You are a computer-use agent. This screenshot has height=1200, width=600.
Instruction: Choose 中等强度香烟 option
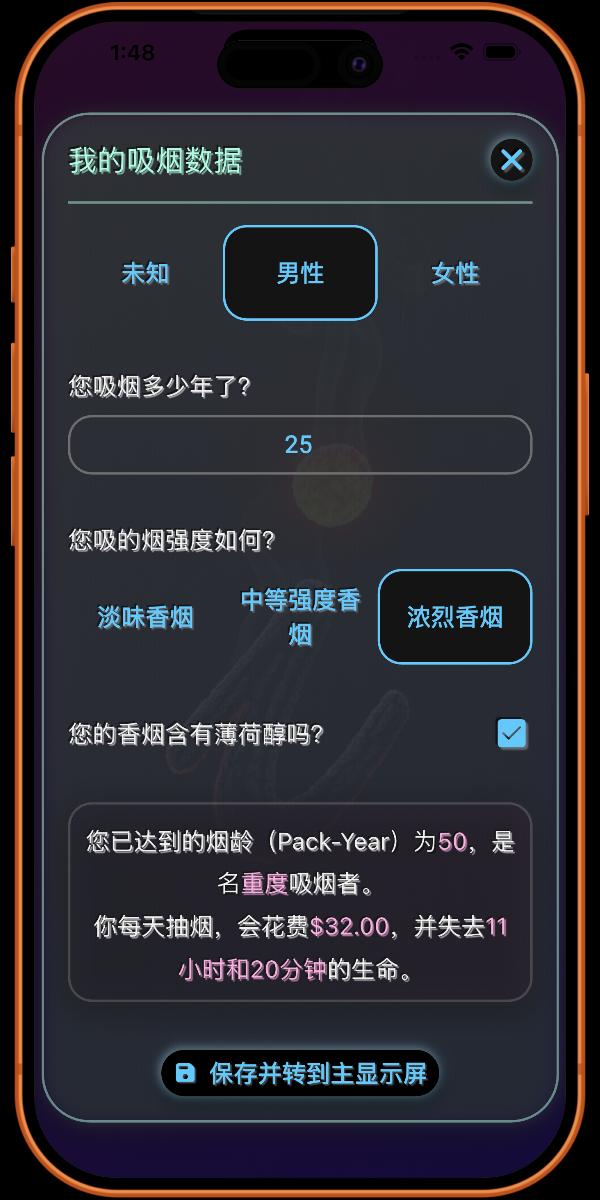pyautogui.click(x=300, y=617)
